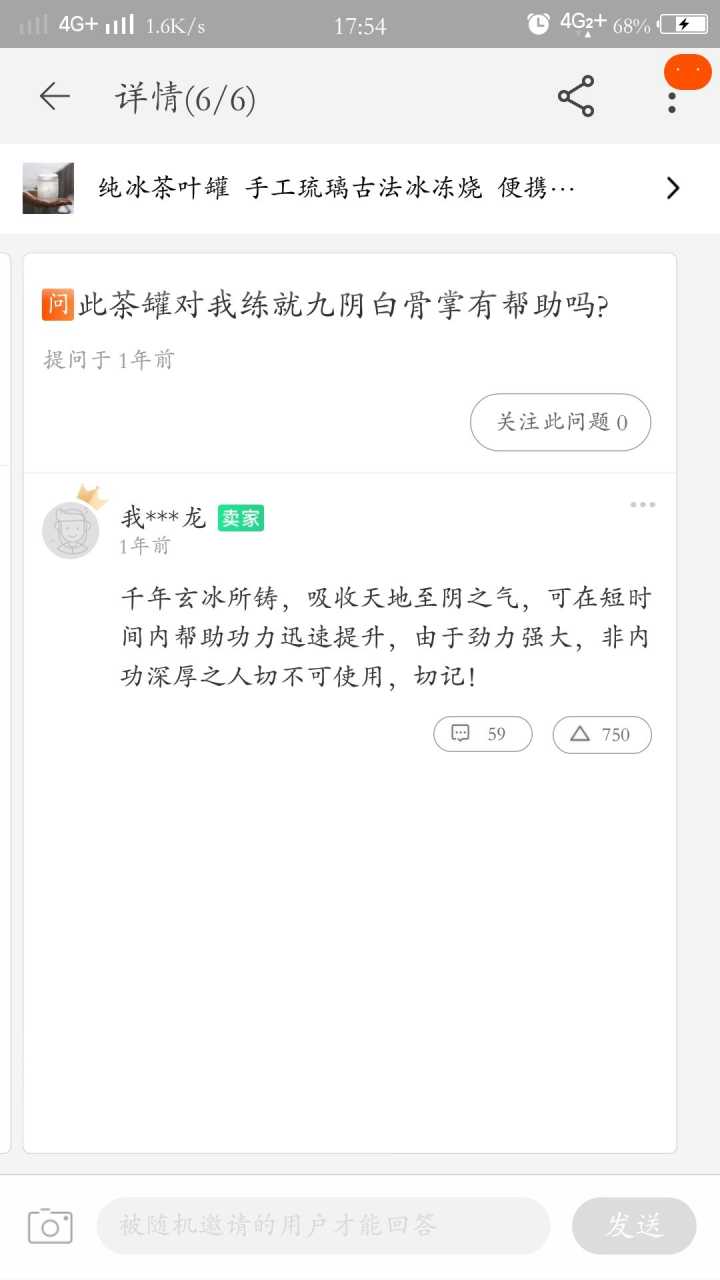Open the top-right overflow menu

pos(672,98)
